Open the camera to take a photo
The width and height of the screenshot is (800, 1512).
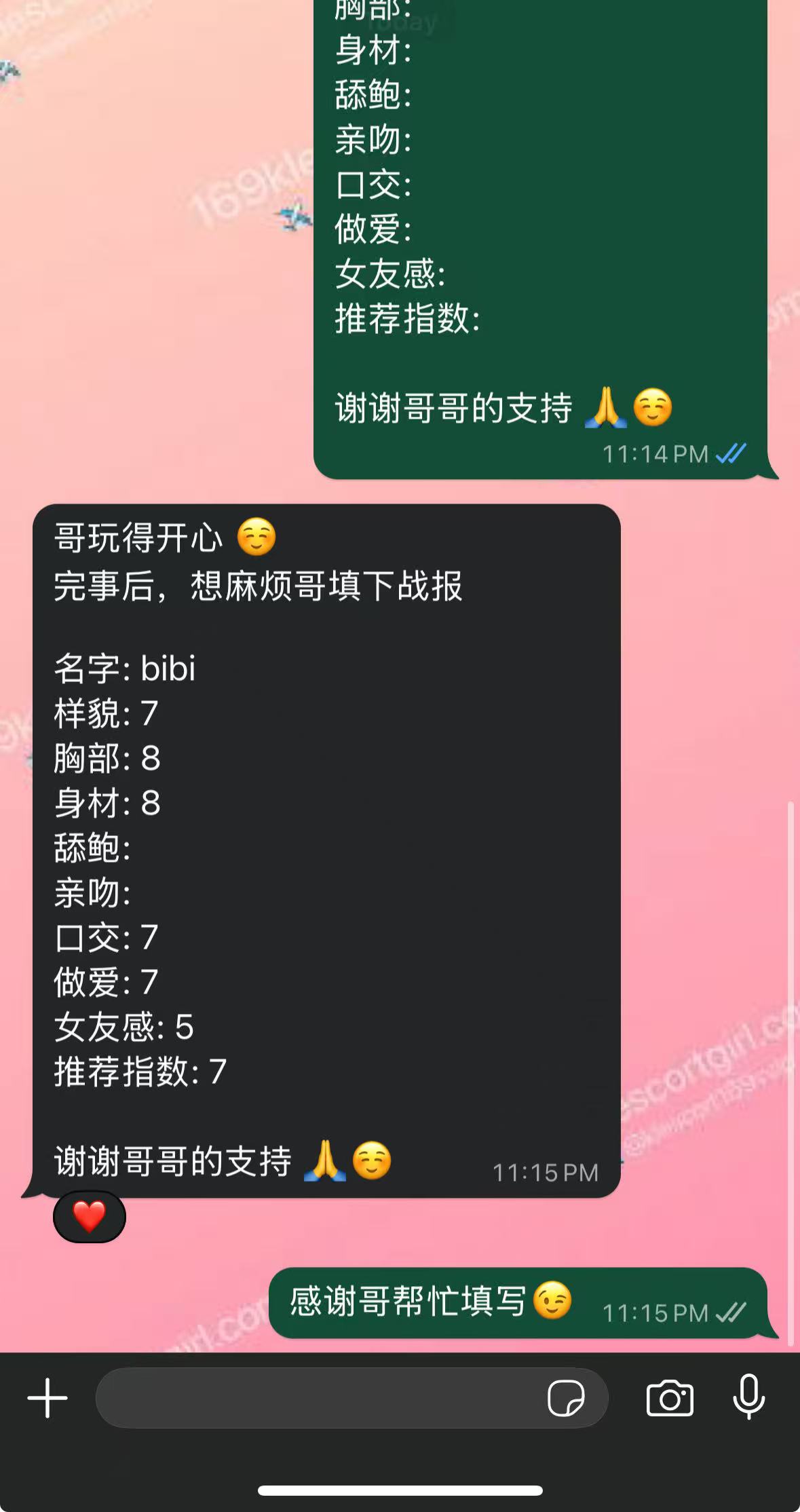(x=670, y=1398)
